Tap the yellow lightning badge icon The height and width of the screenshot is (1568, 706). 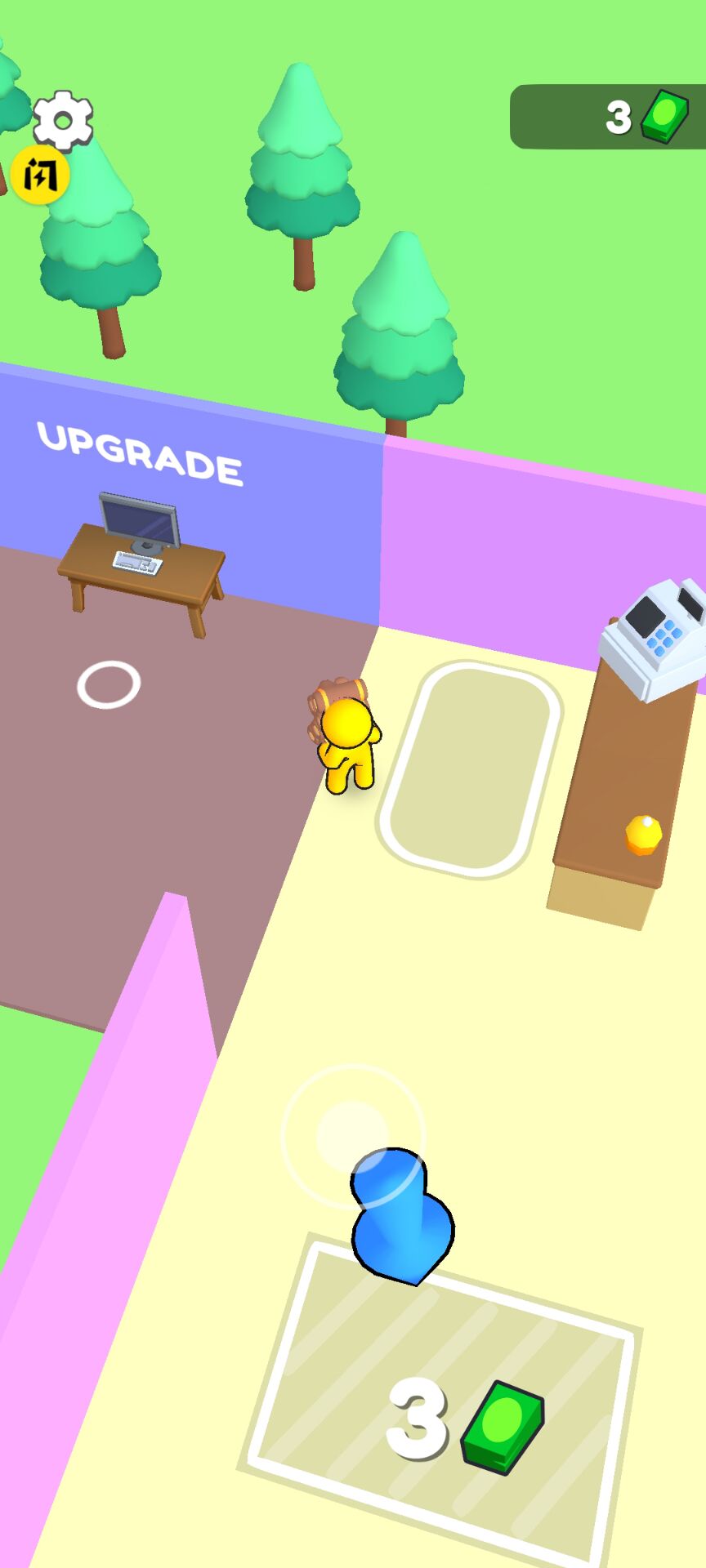(39, 174)
